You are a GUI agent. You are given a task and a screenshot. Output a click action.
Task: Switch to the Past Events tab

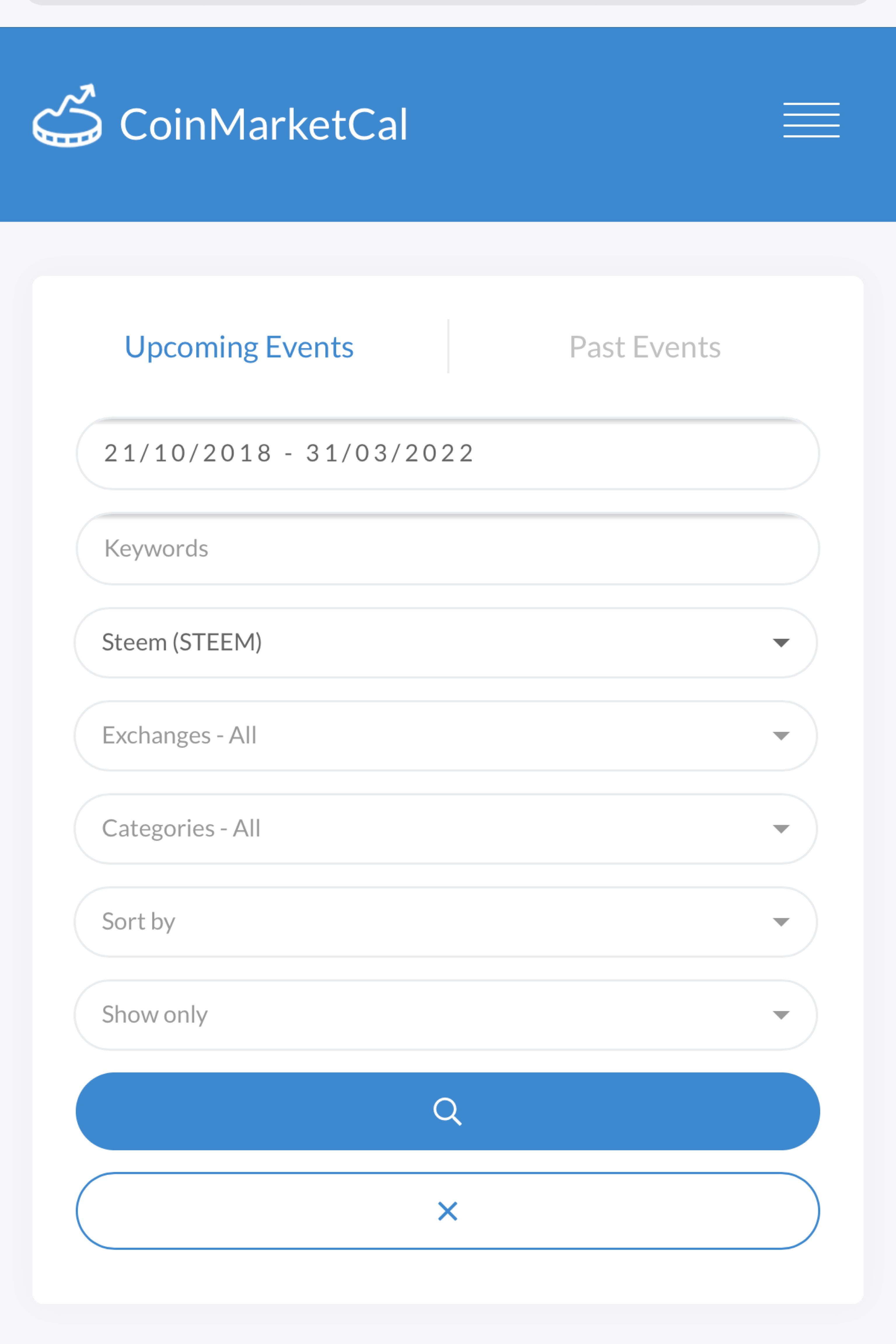(x=645, y=347)
